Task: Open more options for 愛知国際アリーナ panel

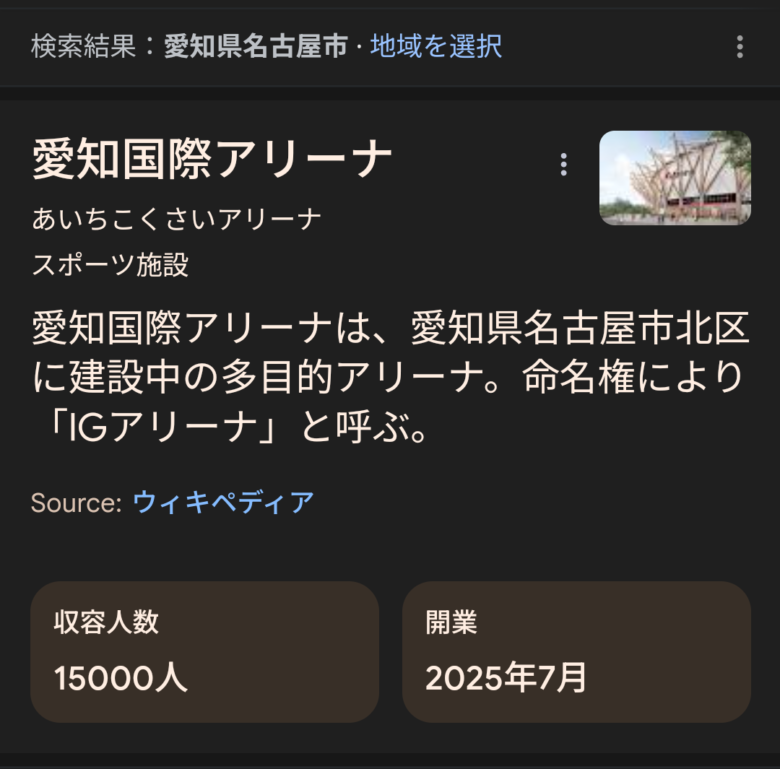Action: [x=564, y=165]
